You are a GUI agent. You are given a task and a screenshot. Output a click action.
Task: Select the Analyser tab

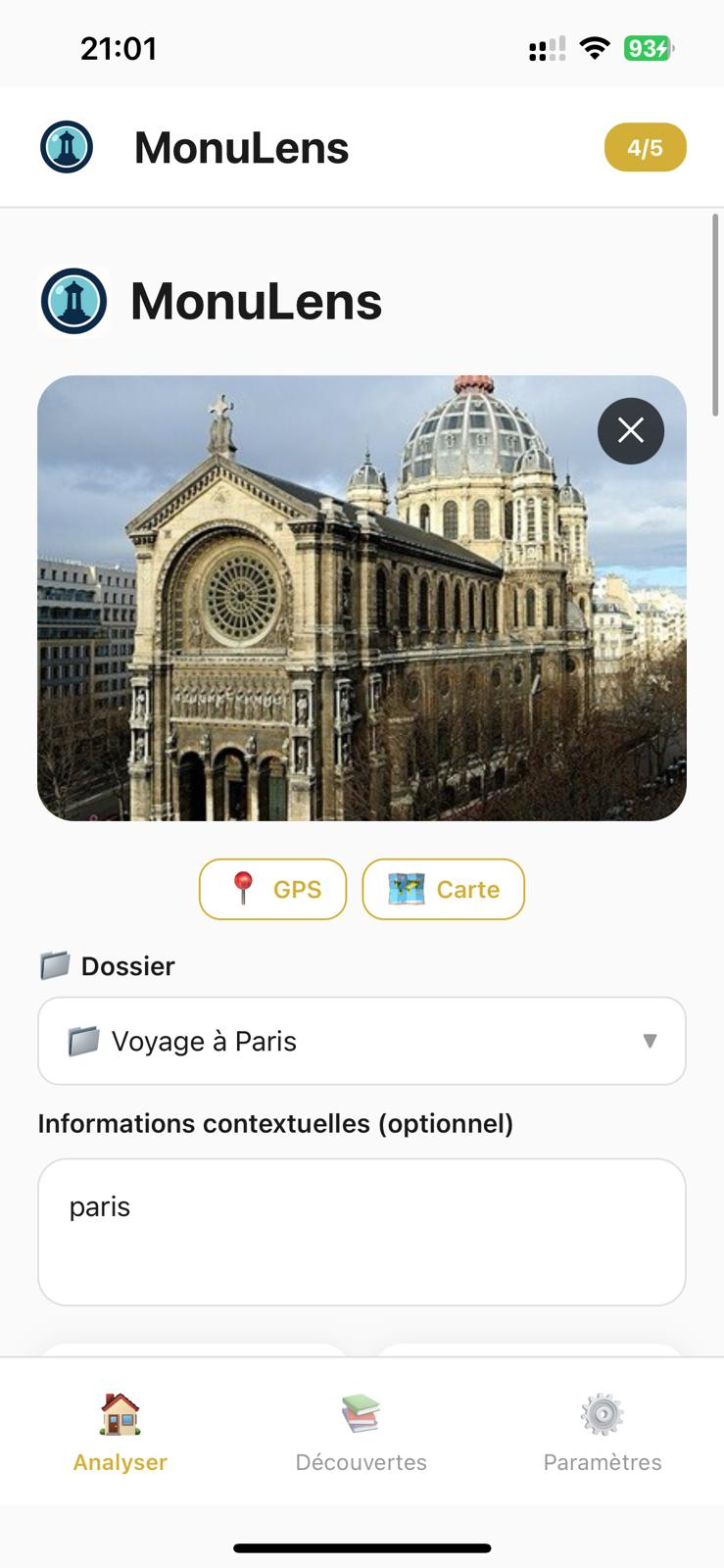click(x=121, y=1434)
